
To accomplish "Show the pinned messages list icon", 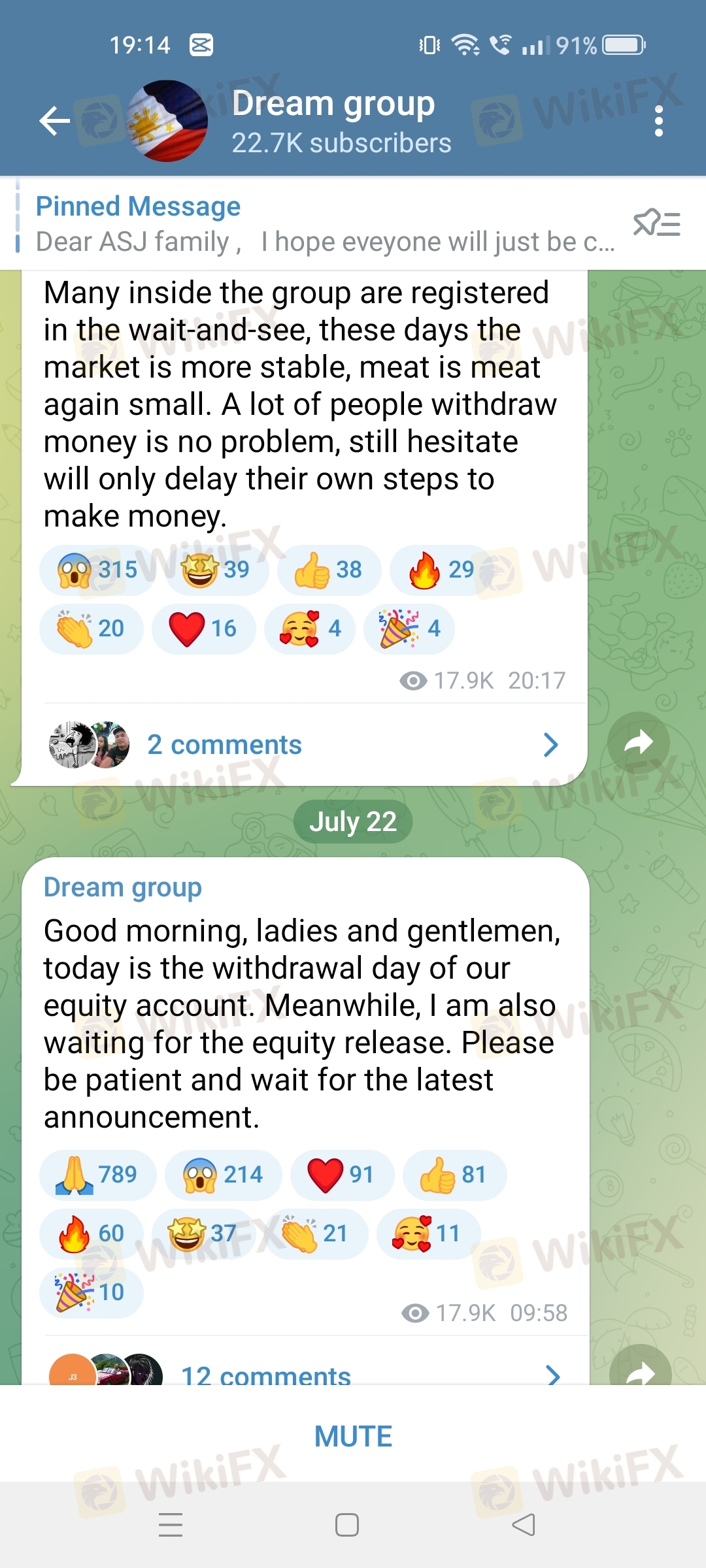I will (x=656, y=224).
